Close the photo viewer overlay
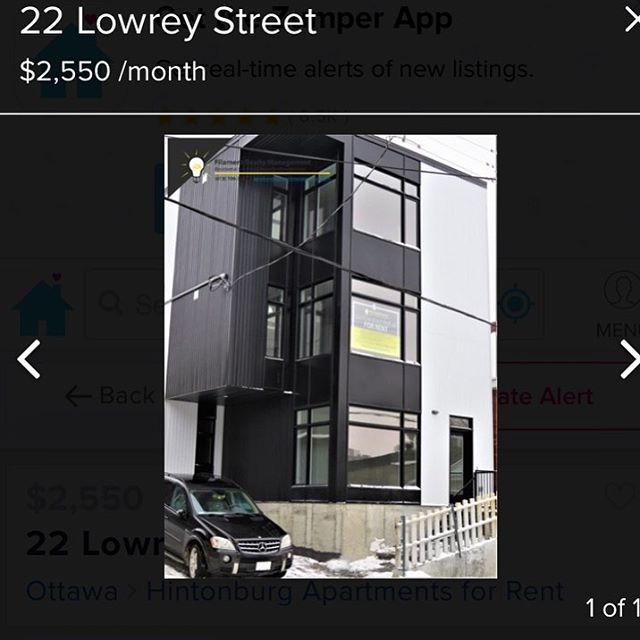 [x=631, y=20]
